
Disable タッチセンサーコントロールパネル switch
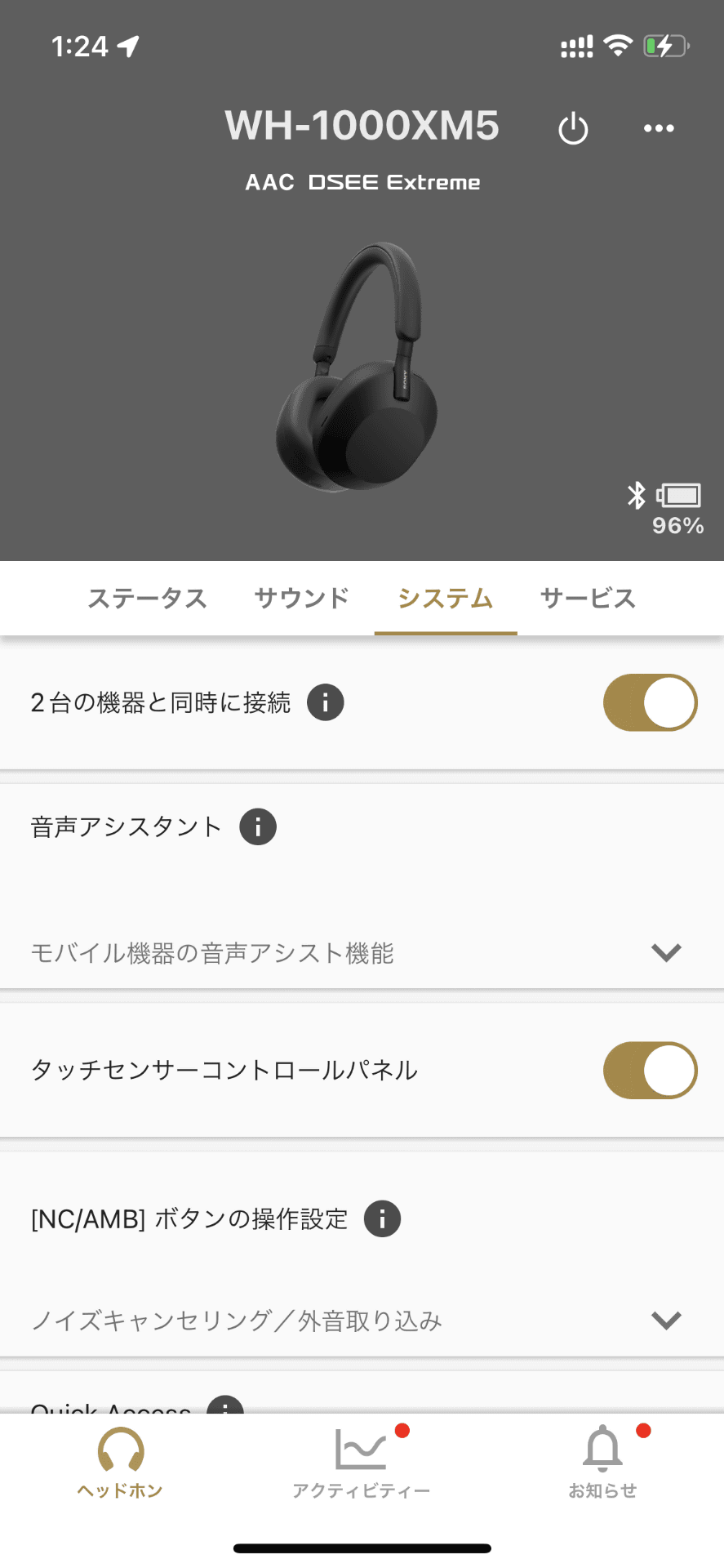pyautogui.click(x=650, y=1070)
